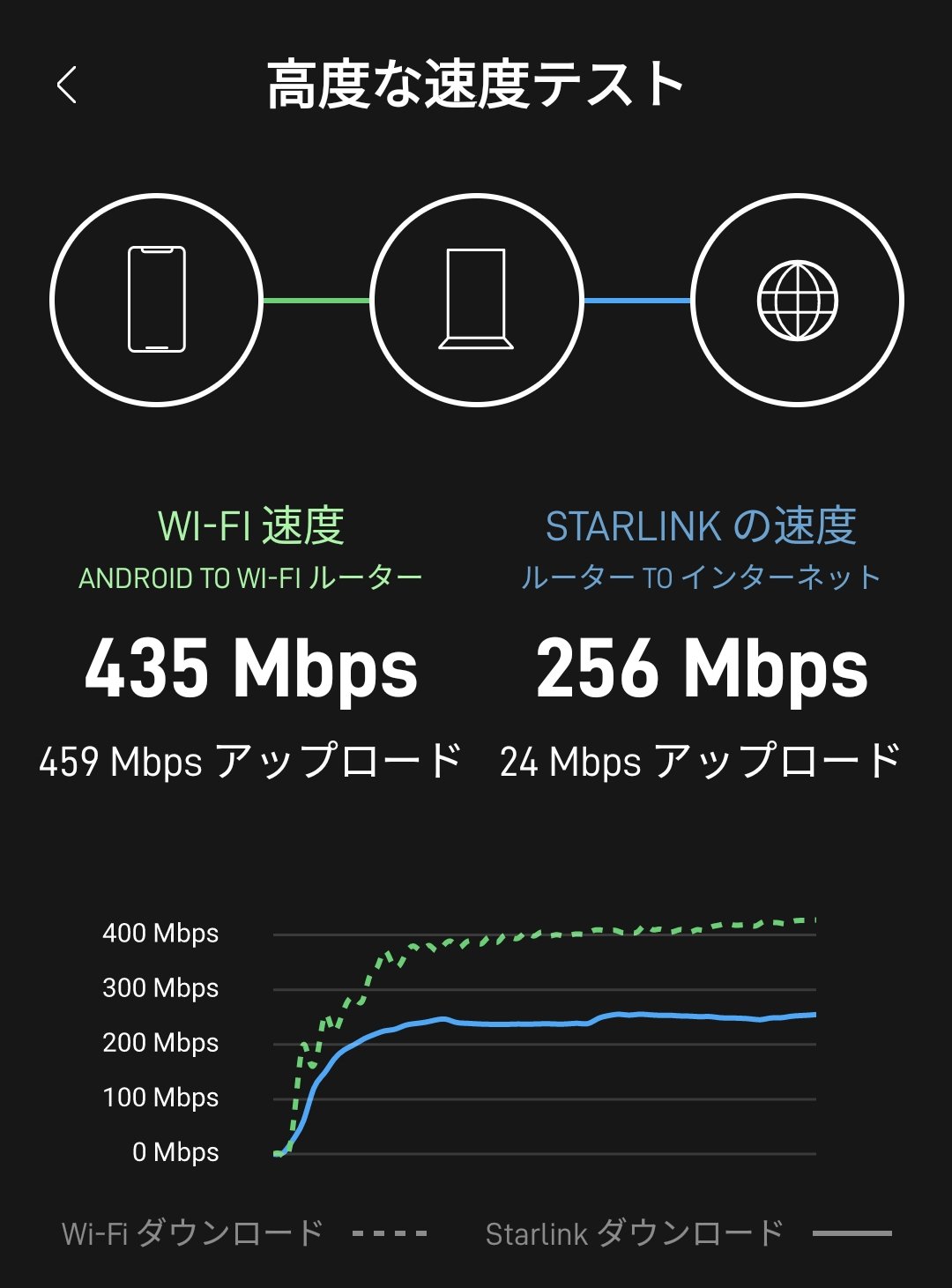952x1288 pixels.
Task: Go back from the advanced speed test
Action: click(67, 86)
